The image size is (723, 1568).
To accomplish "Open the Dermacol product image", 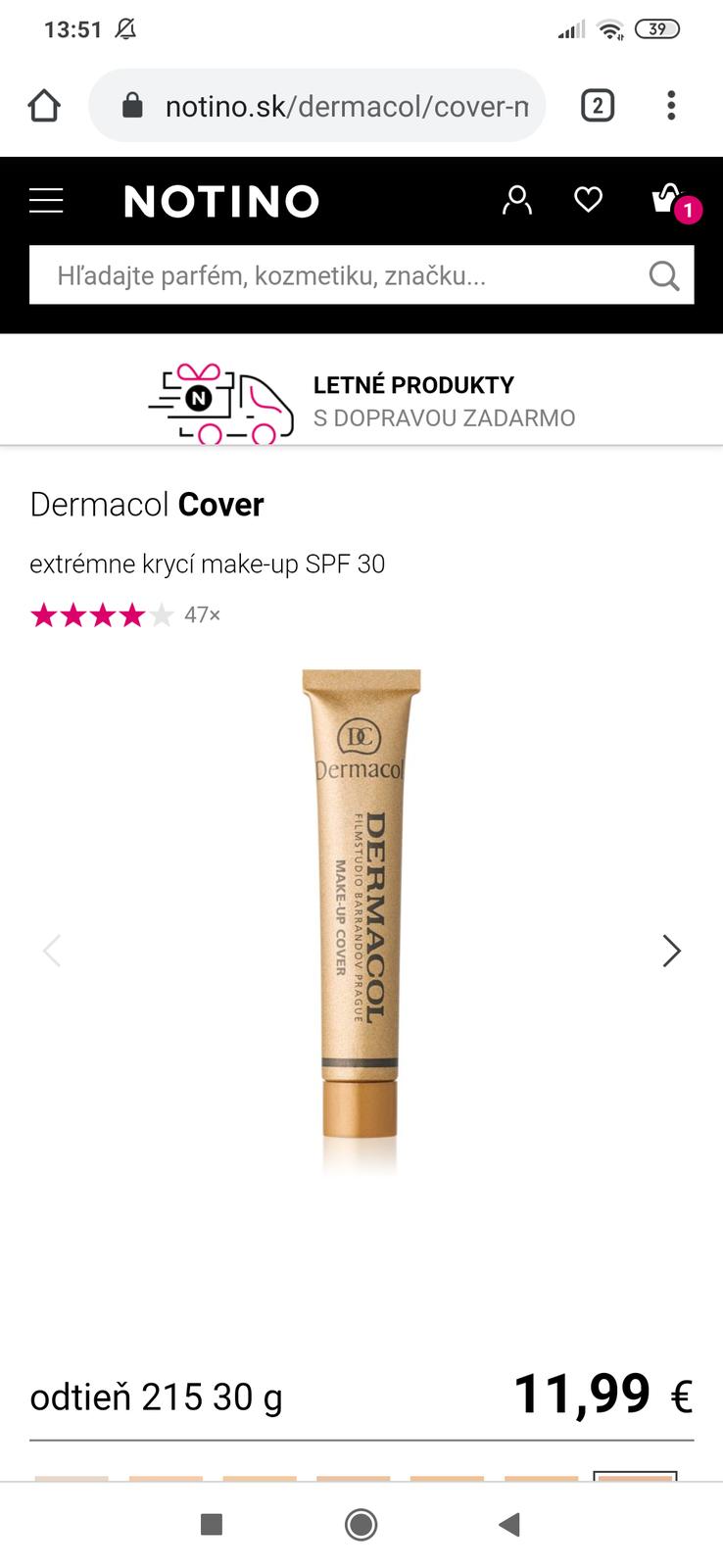I will (x=361, y=911).
